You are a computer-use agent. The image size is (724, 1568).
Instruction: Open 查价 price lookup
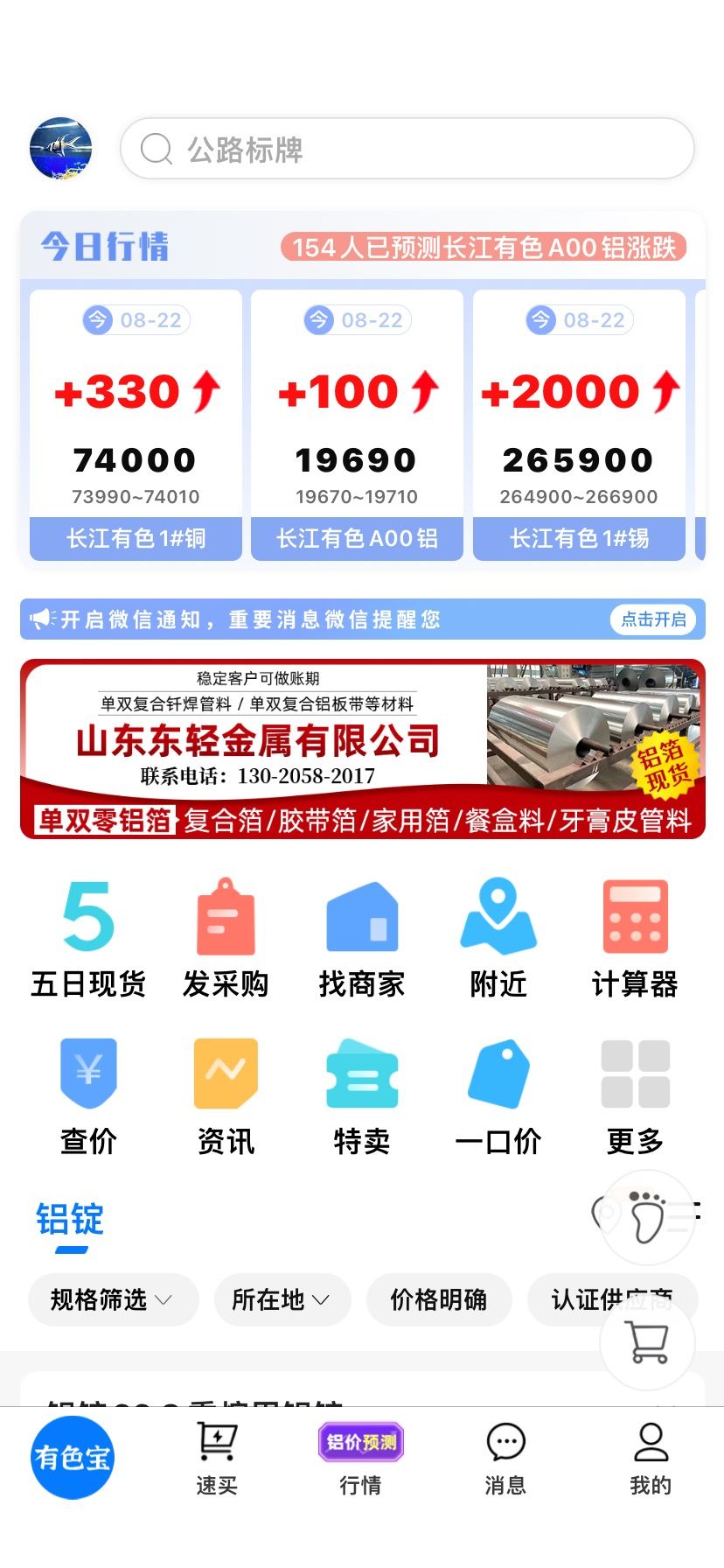88,1097
